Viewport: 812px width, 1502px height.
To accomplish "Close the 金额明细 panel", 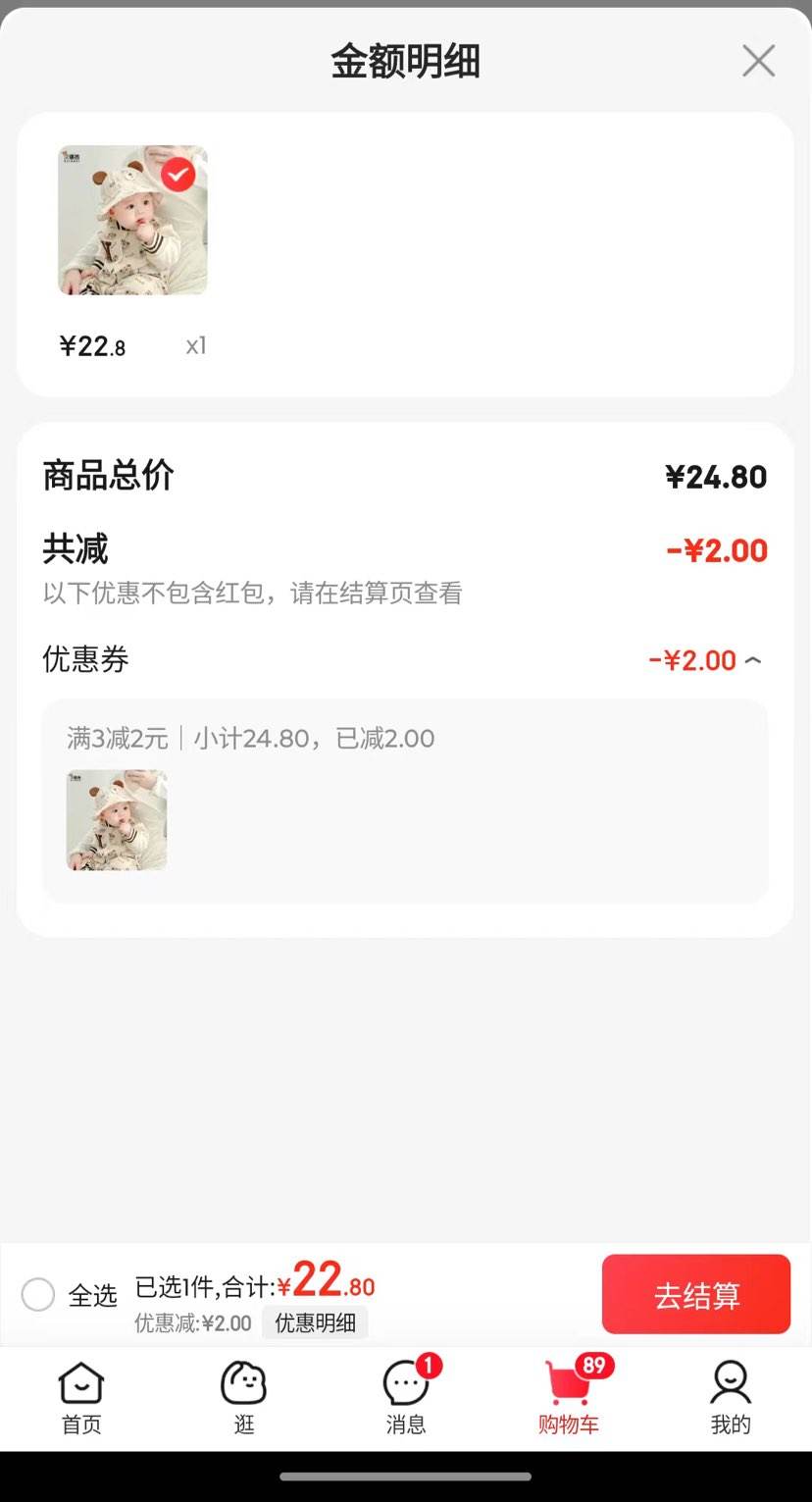I will pos(758,61).
